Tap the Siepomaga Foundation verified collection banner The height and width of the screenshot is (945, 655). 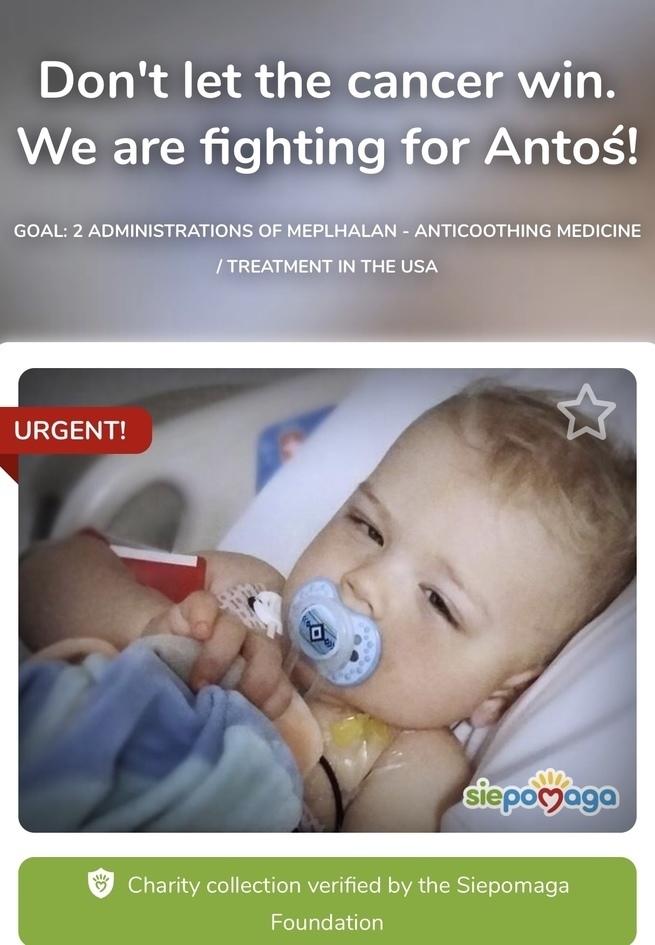pyautogui.click(x=327, y=901)
